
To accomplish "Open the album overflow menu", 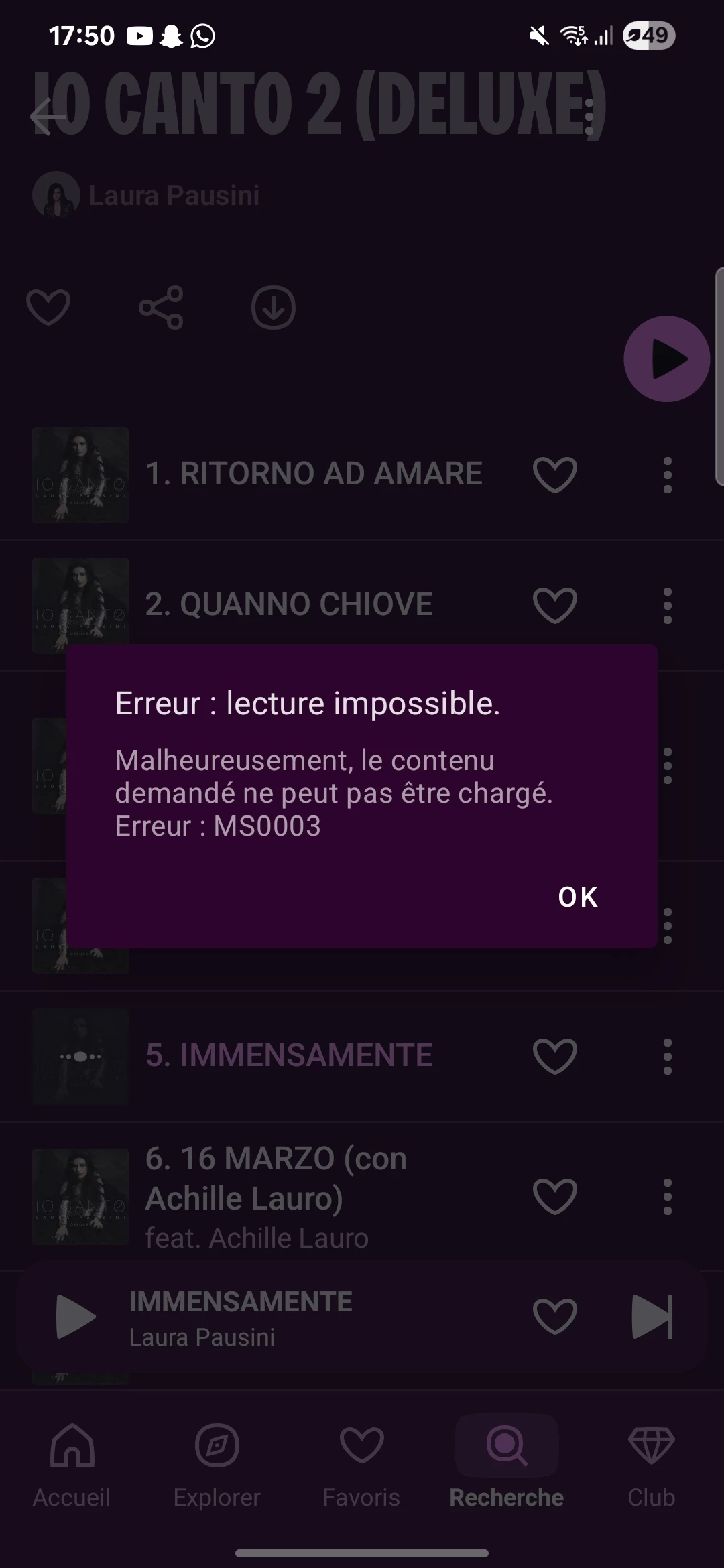I will click(589, 117).
